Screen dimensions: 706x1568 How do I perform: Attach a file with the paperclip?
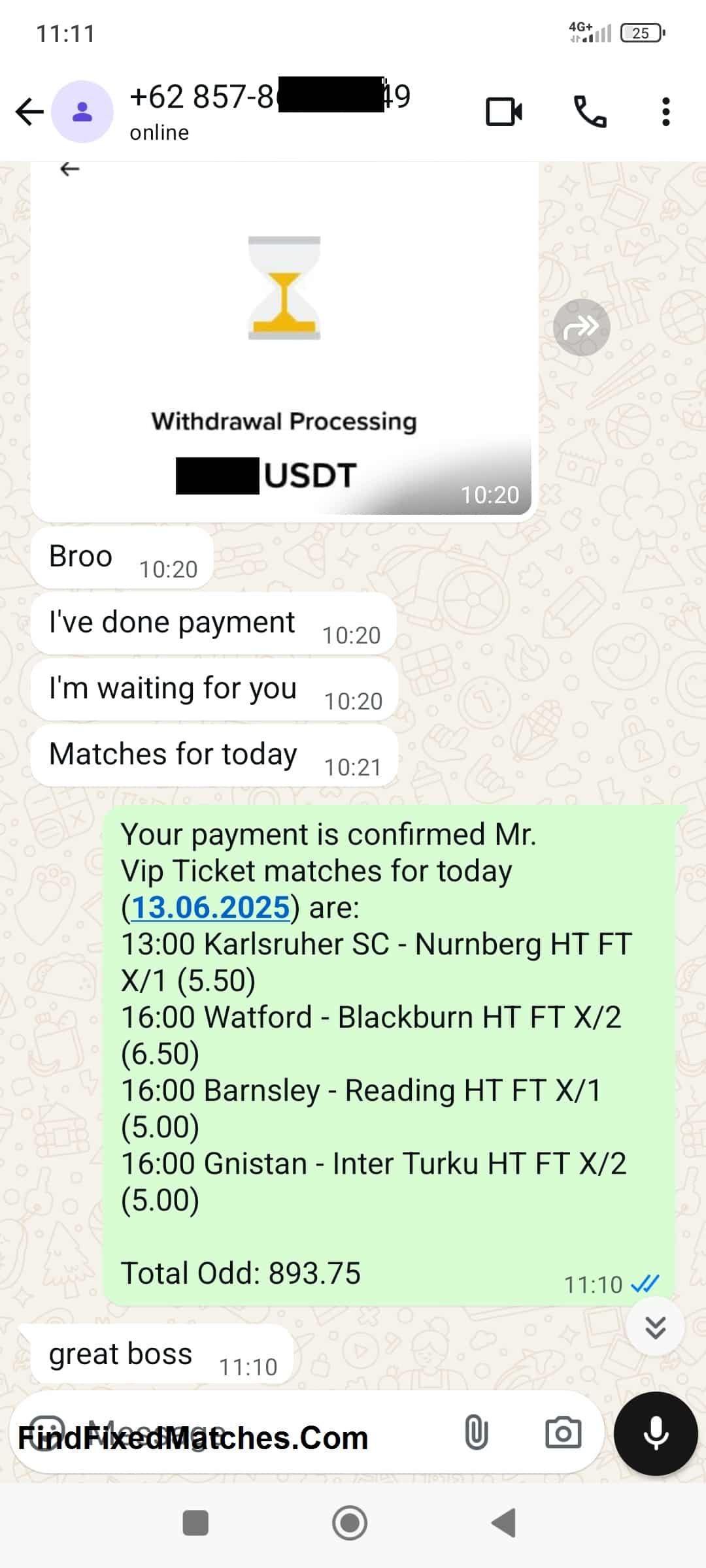(x=476, y=1433)
